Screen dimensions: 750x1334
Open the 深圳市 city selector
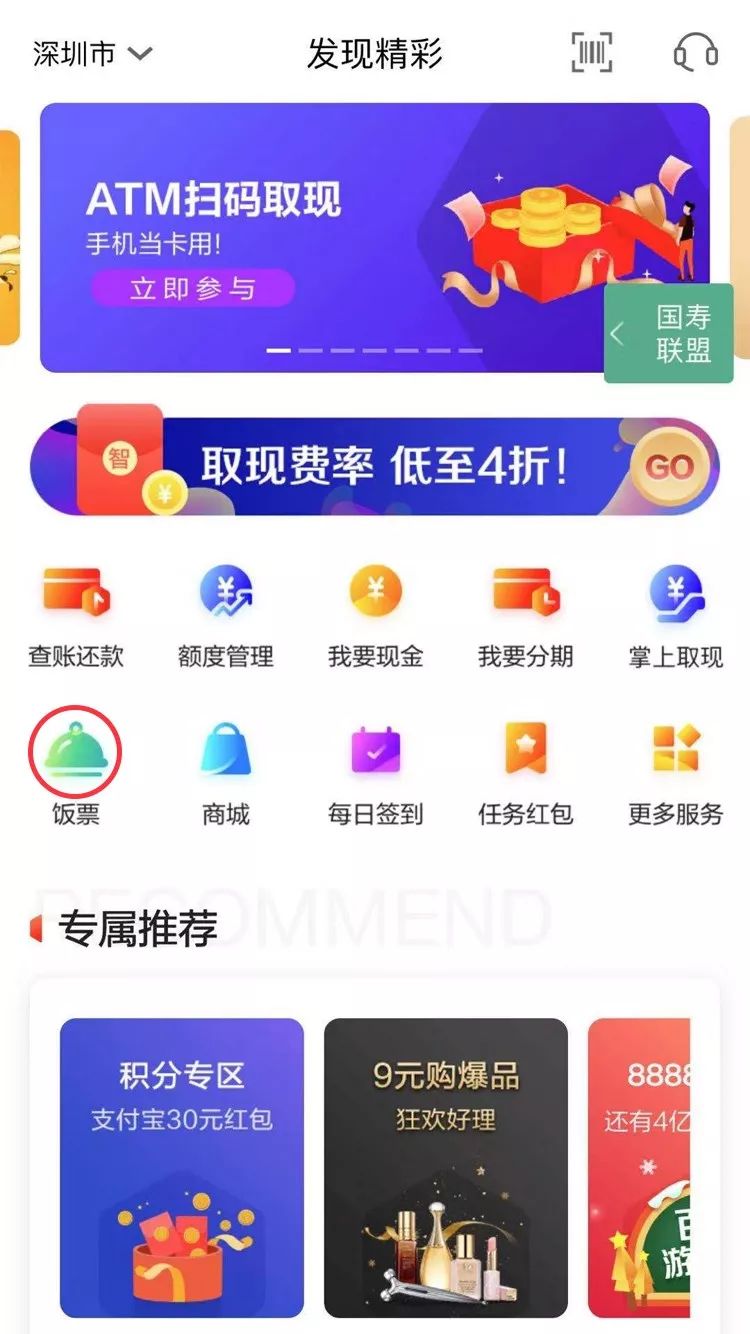(x=92, y=53)
